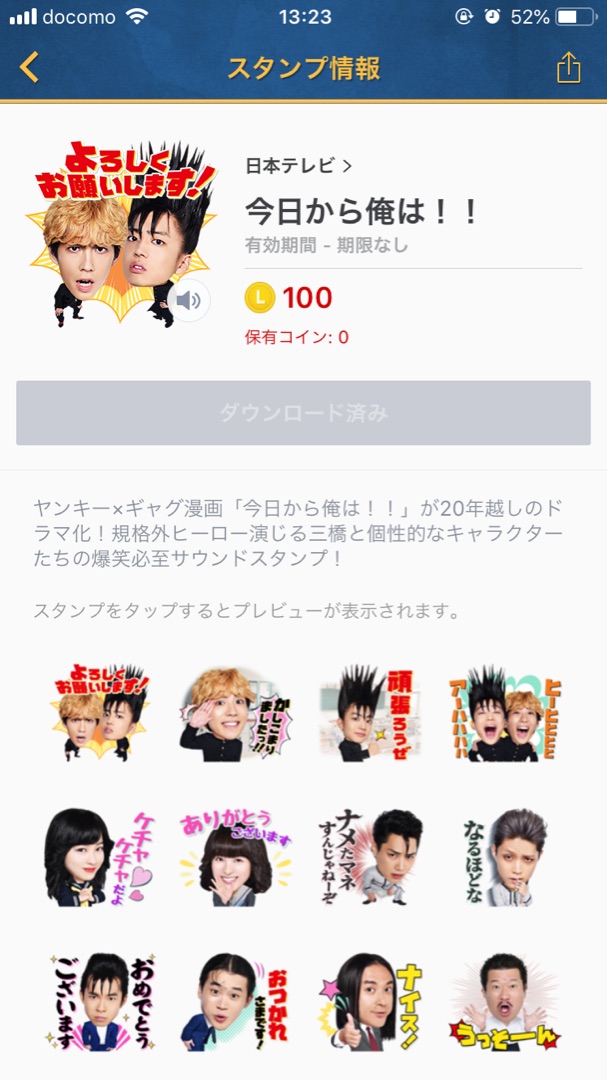Preview the ナメたマネすんじゃねーぞ sticker

[x=370, y=857]
